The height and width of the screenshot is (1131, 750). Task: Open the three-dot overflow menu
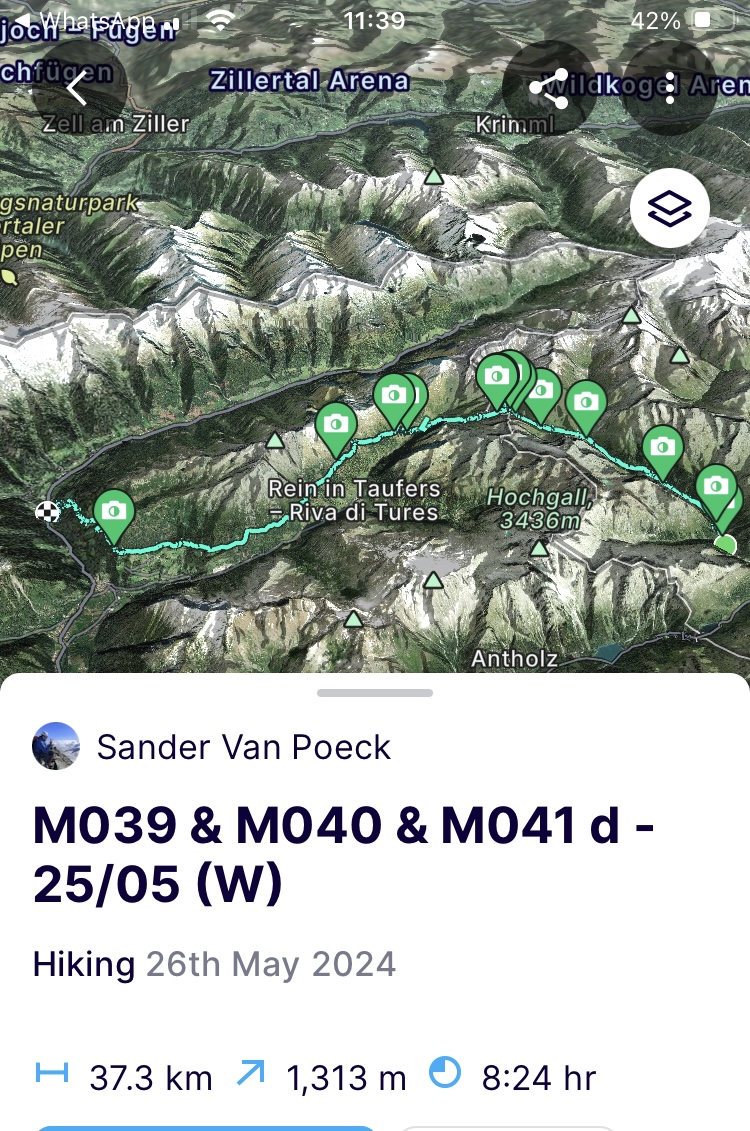(670, 88)
